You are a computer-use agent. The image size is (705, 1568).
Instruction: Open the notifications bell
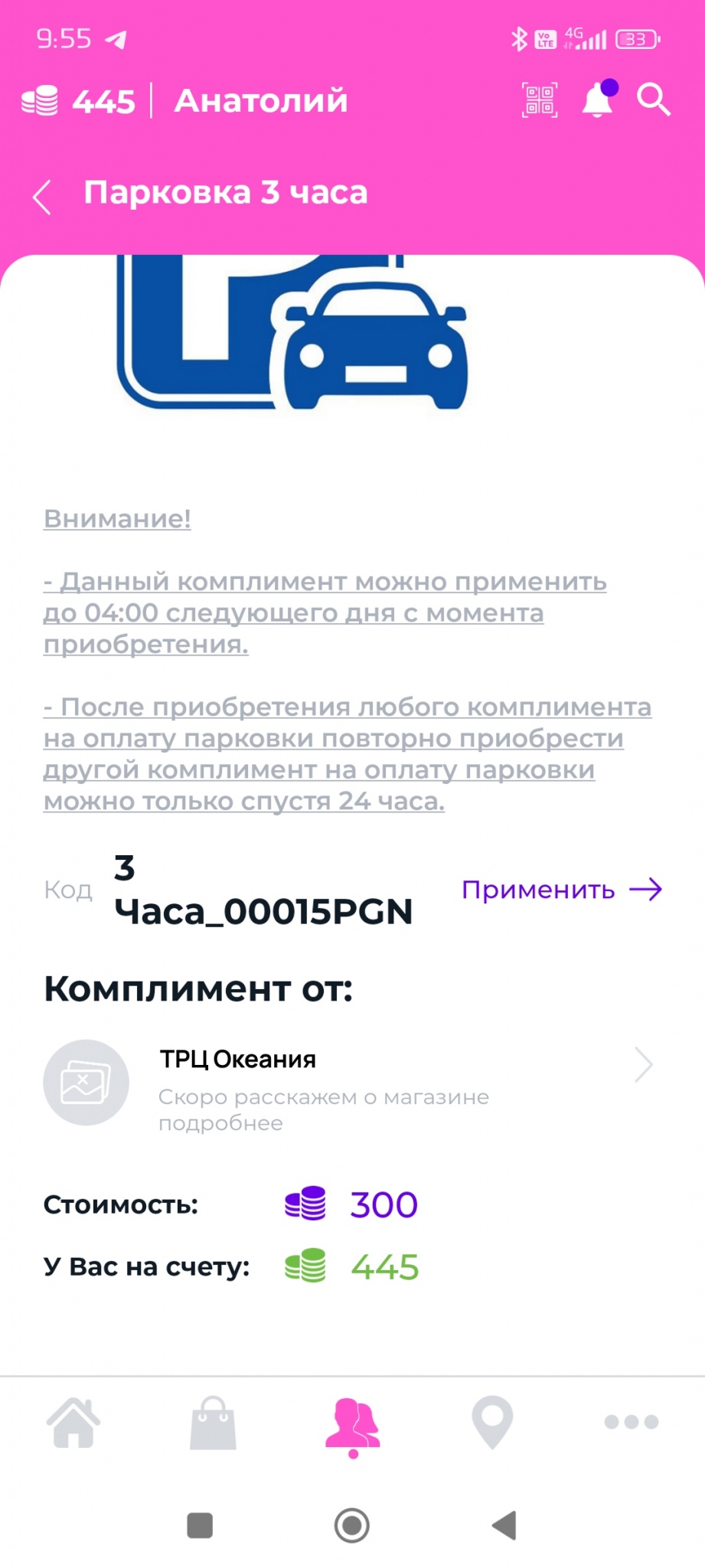tap(598, 100)
